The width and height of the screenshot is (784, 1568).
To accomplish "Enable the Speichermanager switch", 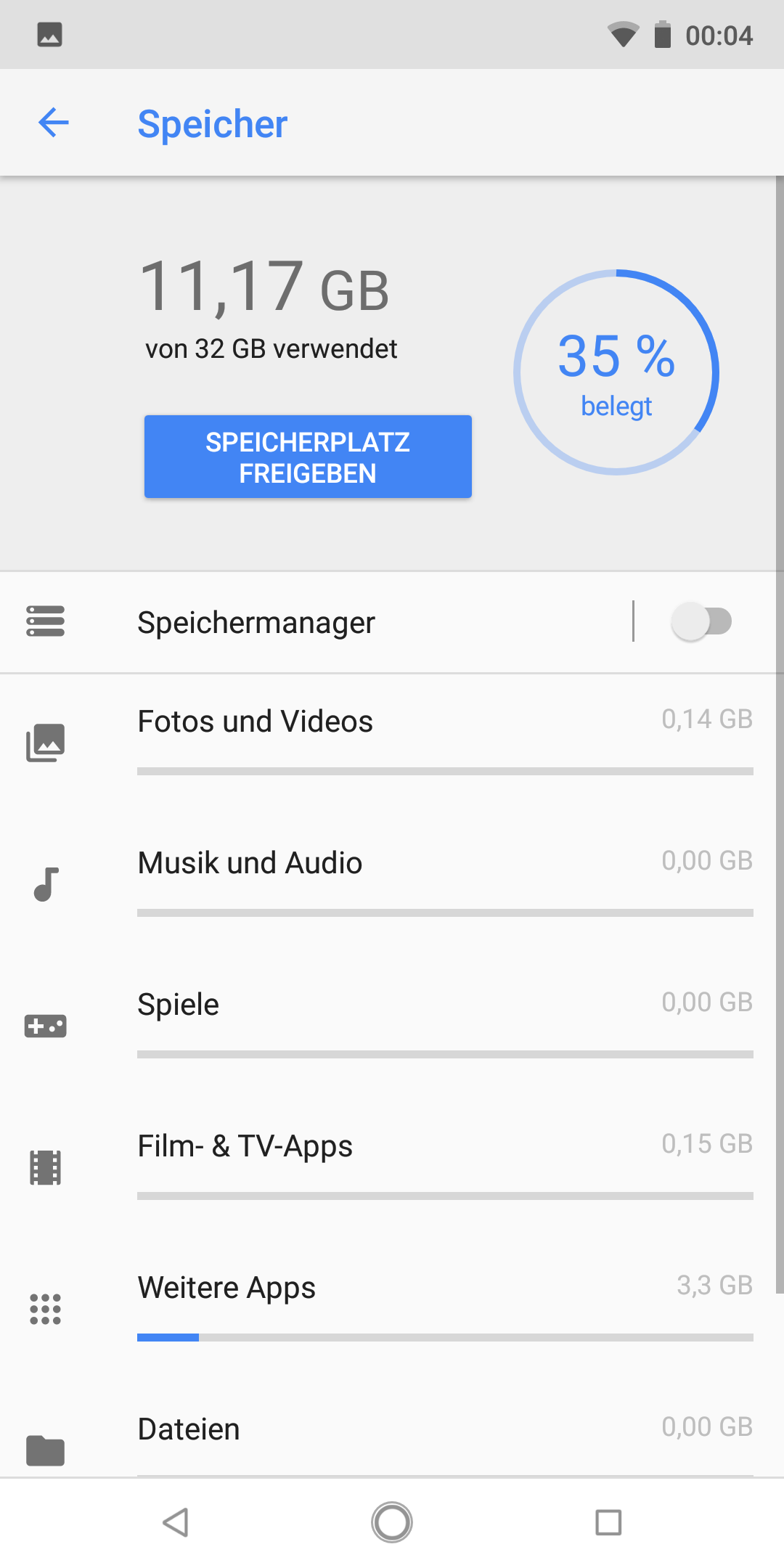I will 701,622.
